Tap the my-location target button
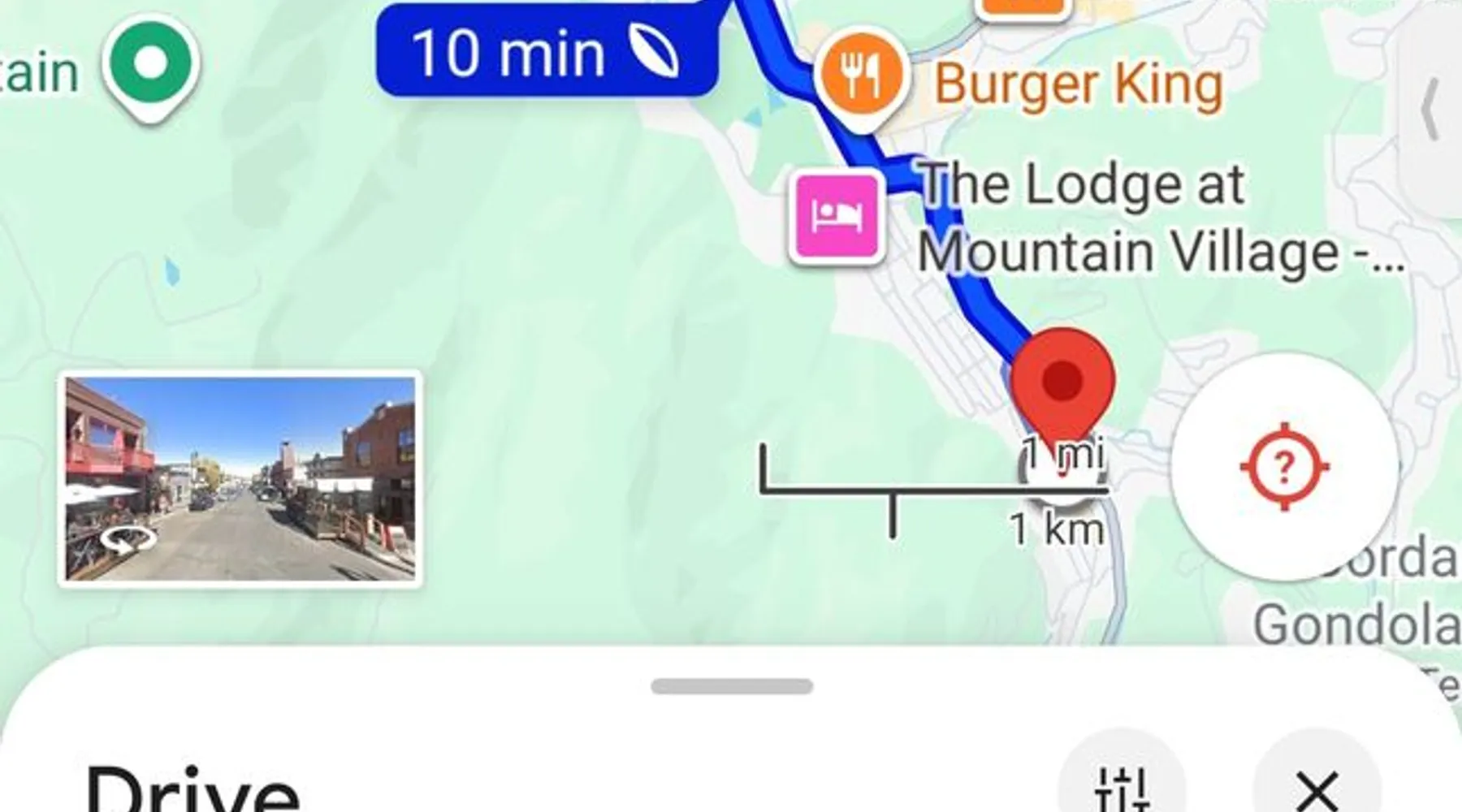 pyautogui.click(x=1283, y=466)
